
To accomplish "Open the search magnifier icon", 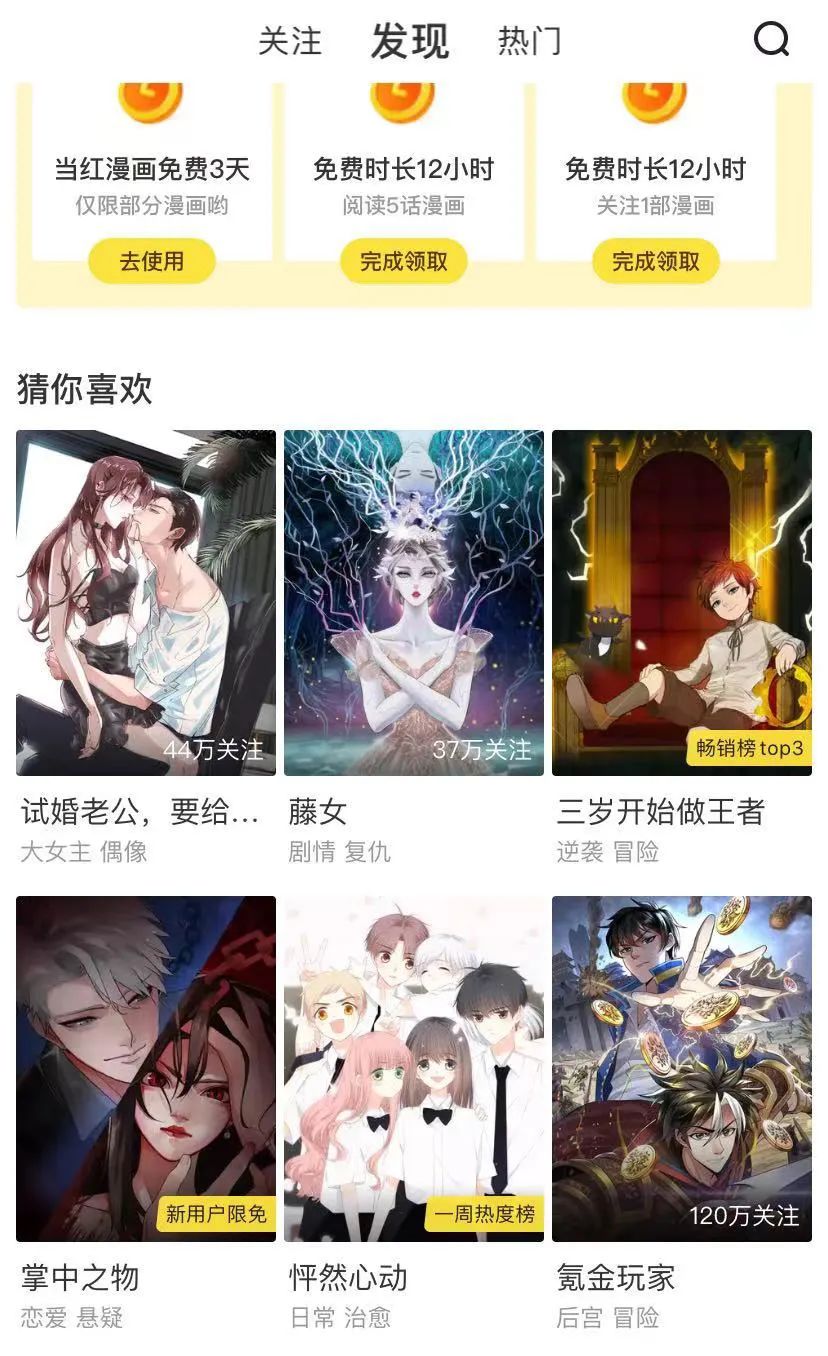I will (771, 40).
